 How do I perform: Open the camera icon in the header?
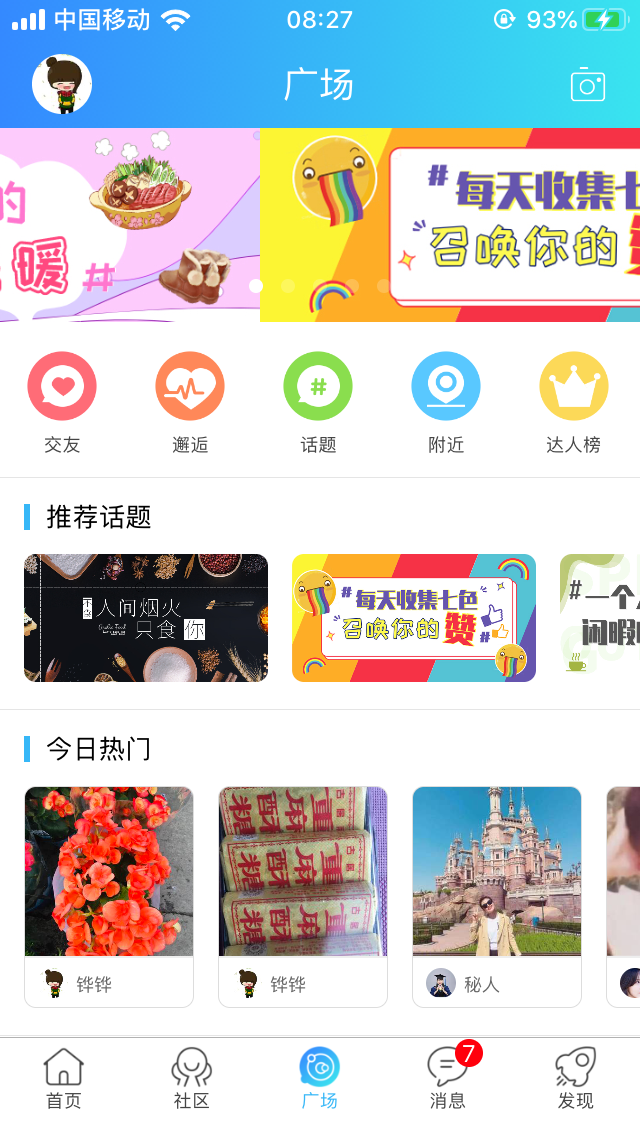[588, 85]
